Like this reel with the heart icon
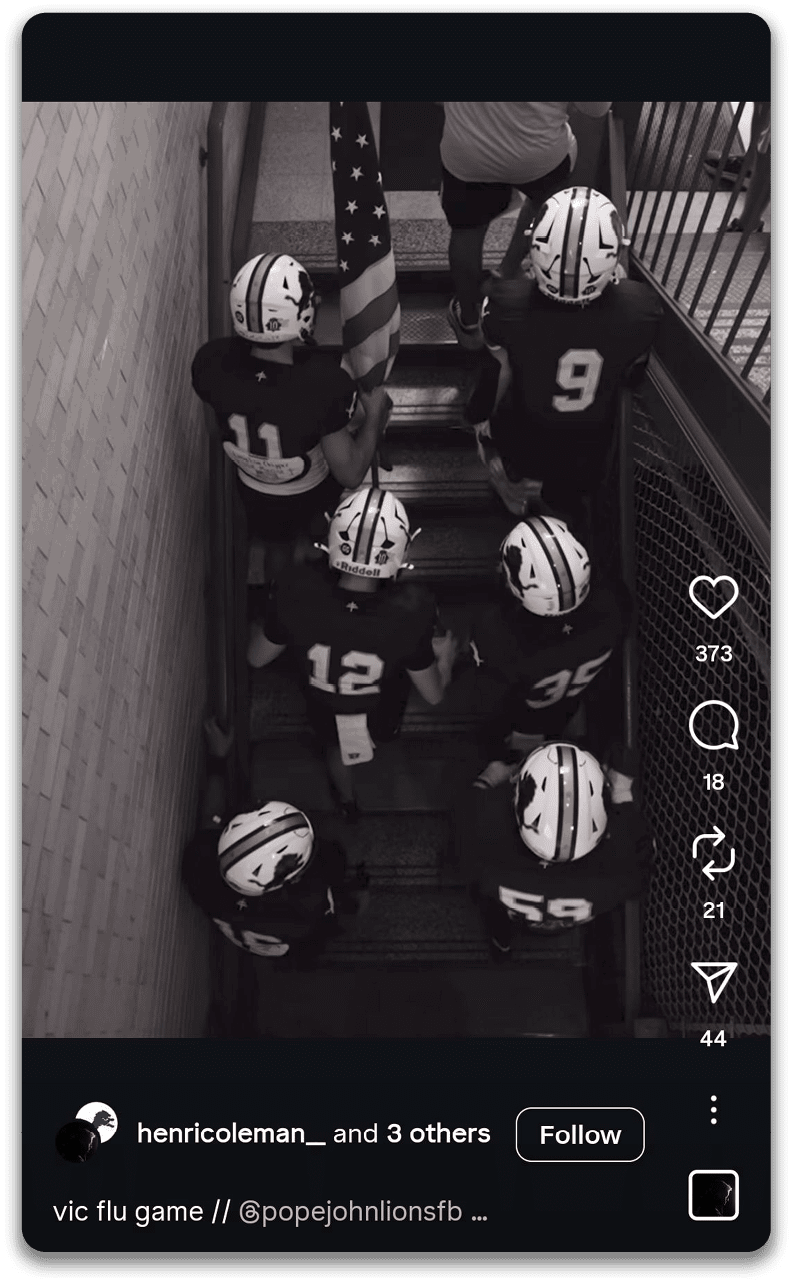The width and height of the screenshot is (793, 1283). [x=713, y=598]
